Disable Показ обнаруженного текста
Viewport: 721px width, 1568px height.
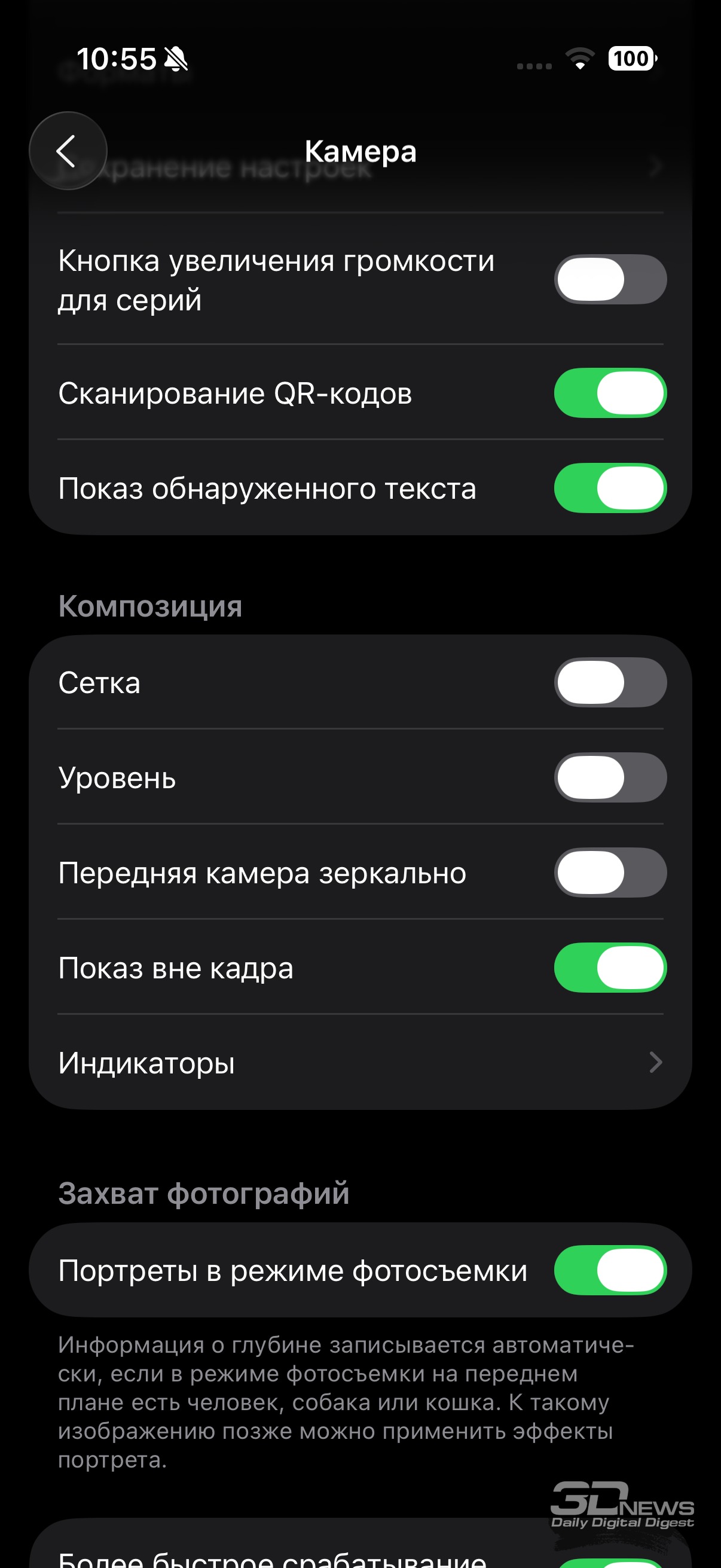pos(610,488)
